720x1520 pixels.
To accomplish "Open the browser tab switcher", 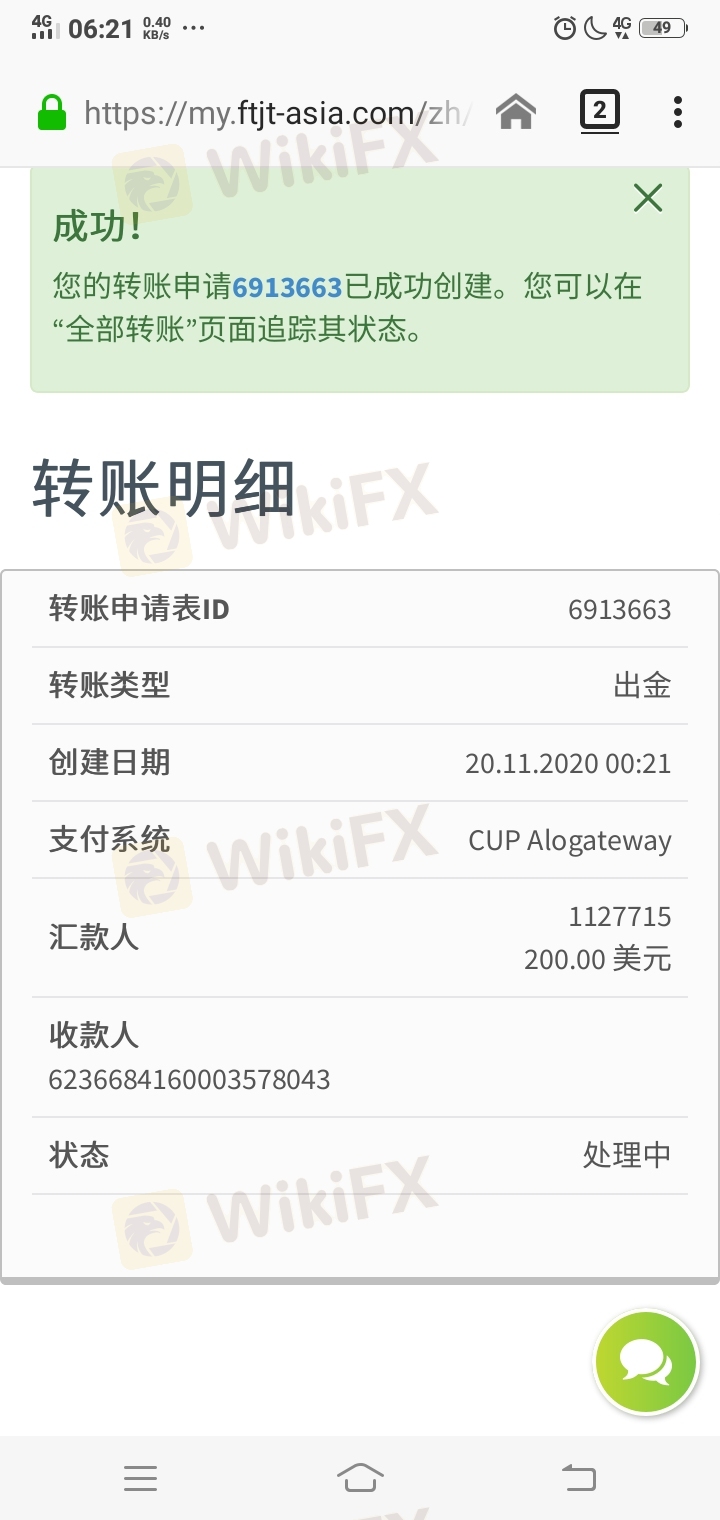I will pyautogui.click(x=599, y=111).
